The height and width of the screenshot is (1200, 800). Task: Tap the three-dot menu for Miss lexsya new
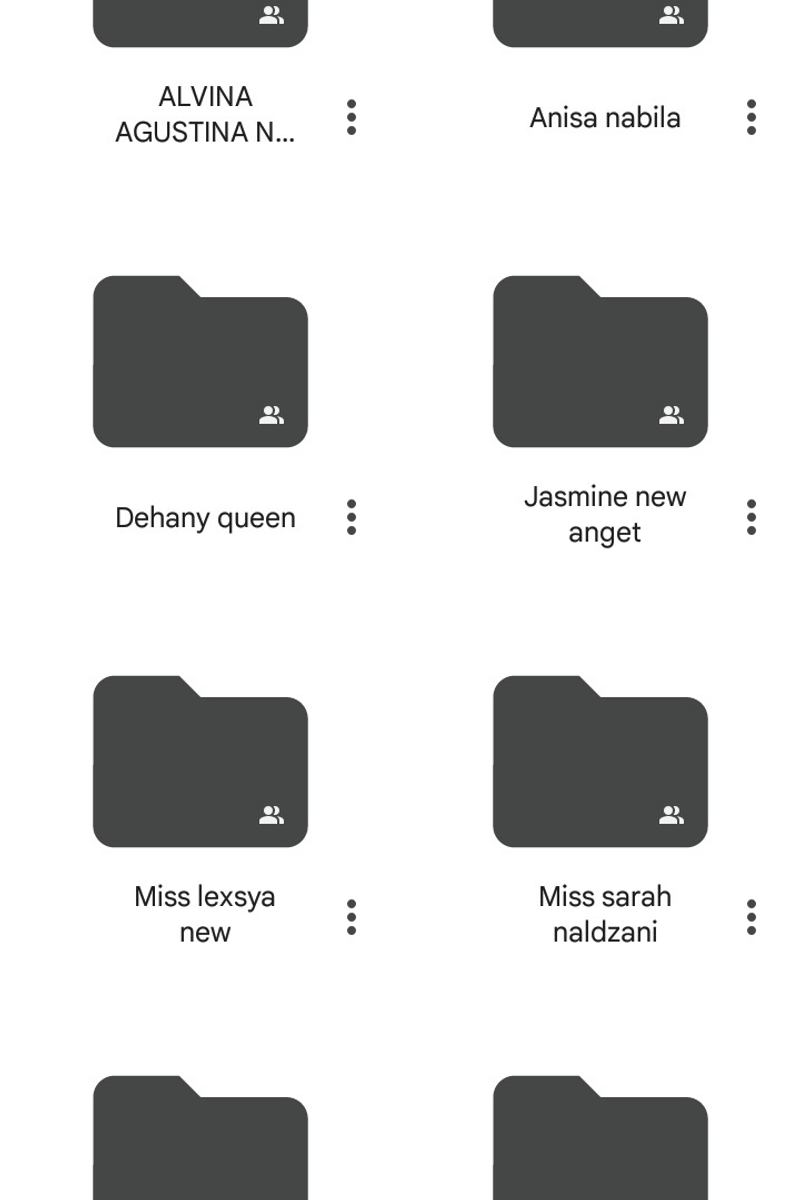click(x=351, y=917)
